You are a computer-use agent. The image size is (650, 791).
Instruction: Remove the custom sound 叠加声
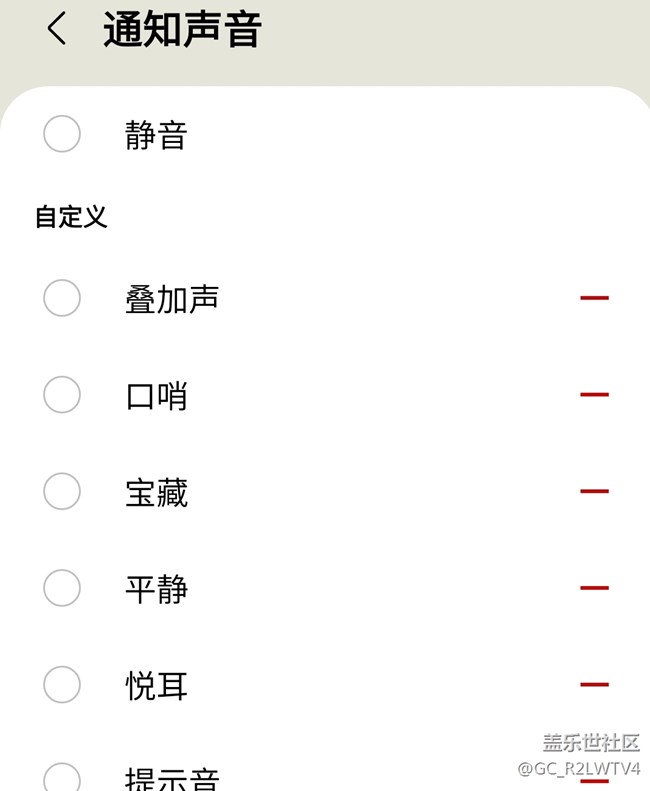point(594,298)
